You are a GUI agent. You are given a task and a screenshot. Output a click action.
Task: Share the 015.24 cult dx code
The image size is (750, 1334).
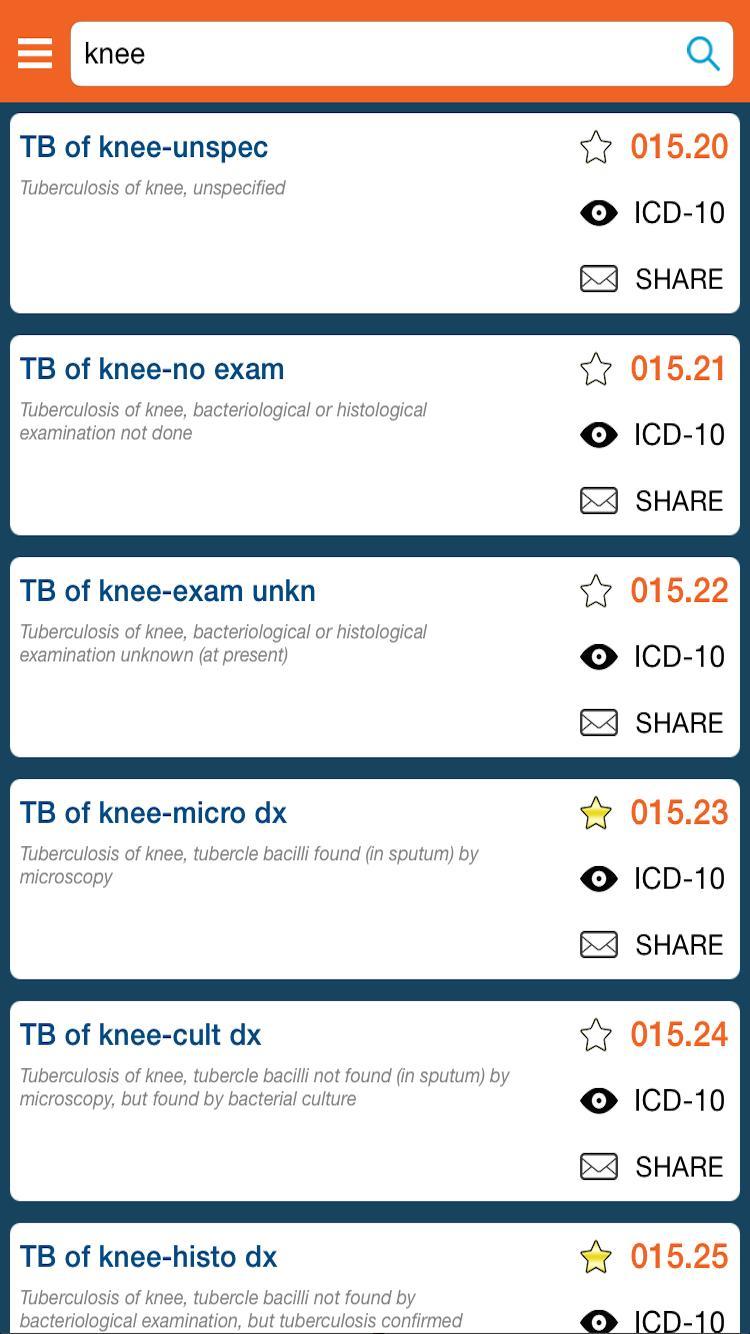click(653, 1167)
